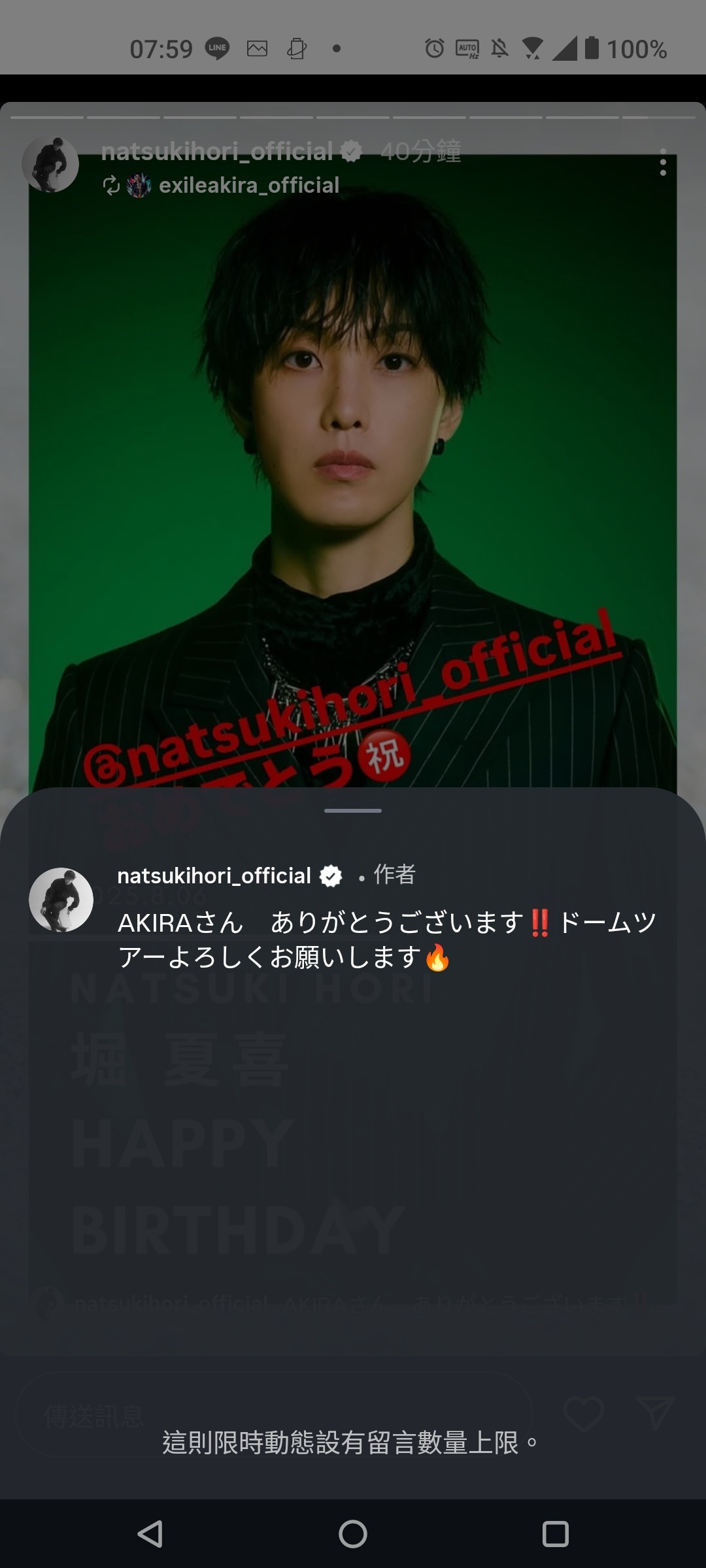Open the comment author's profile picture
The image size is (706, 1568).
[x=61, y=900]
